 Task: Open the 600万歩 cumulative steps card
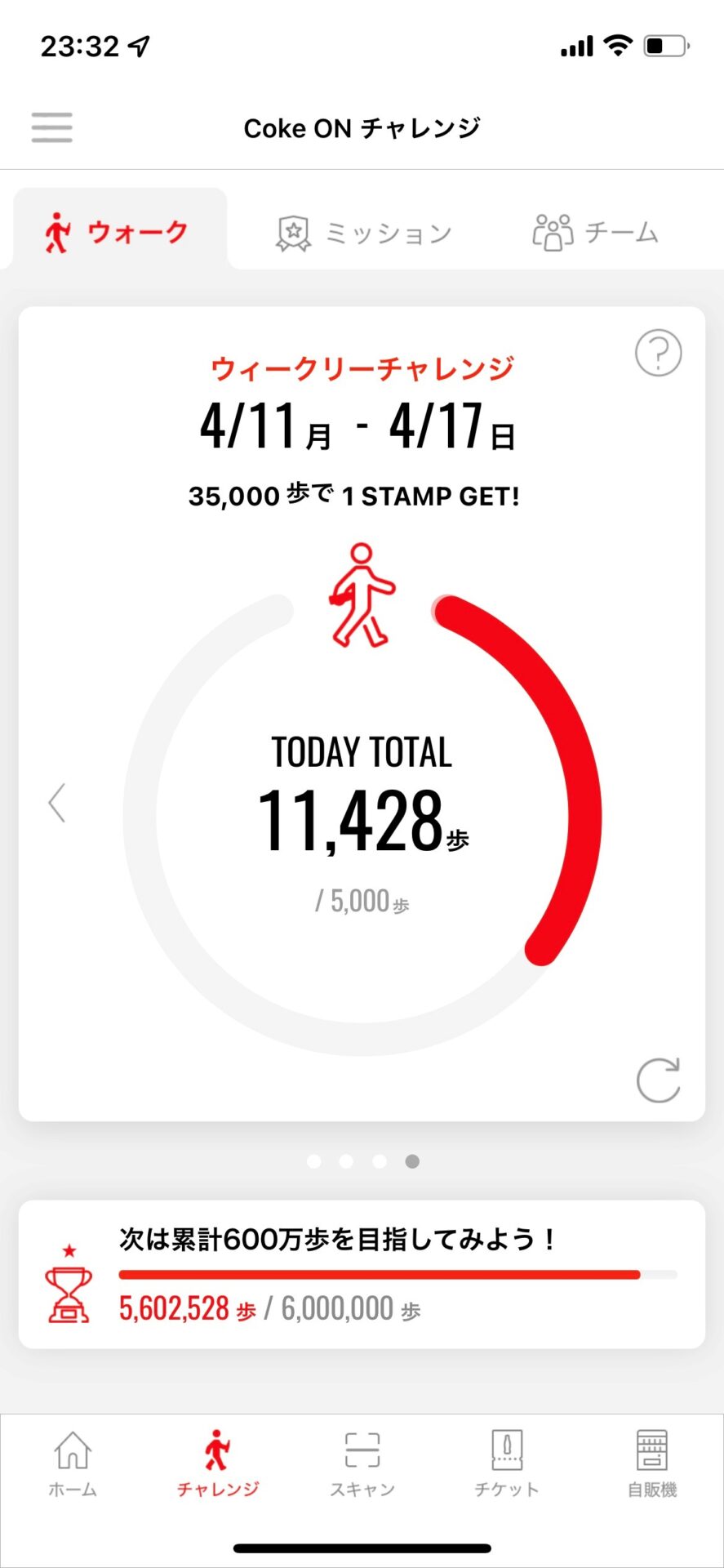362,1274
